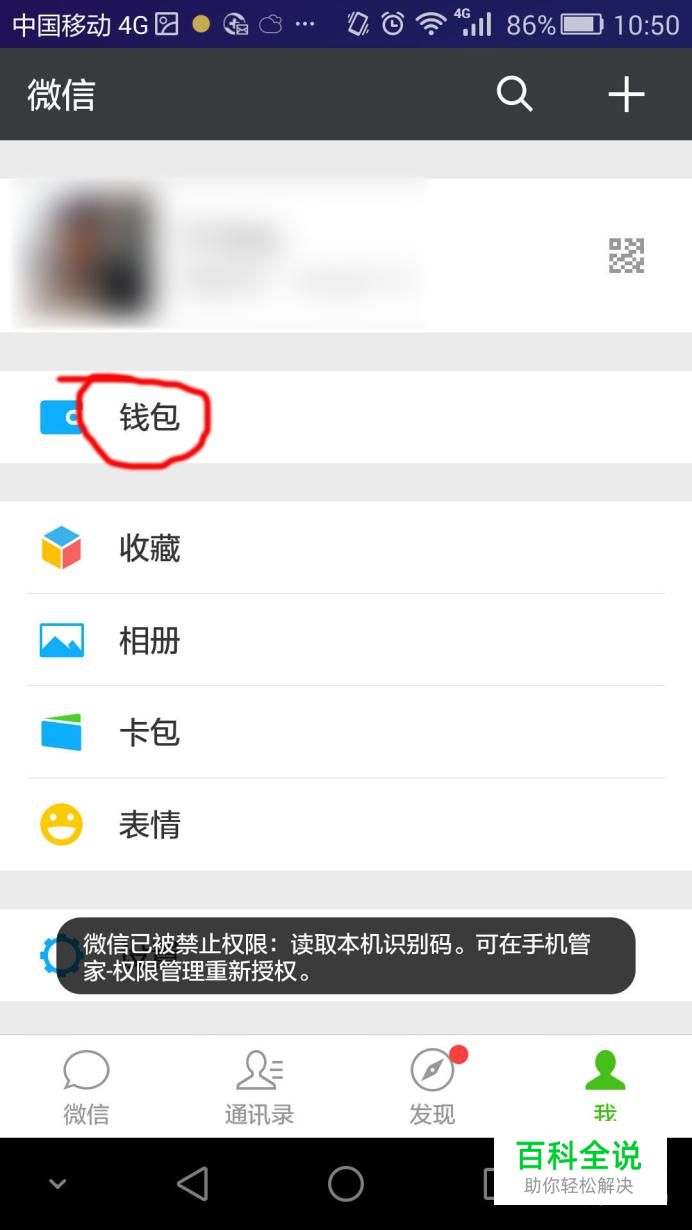Screen dimensions: 692x1230
Task: Open the 钱包 wallet row
Action: (345, 417)
